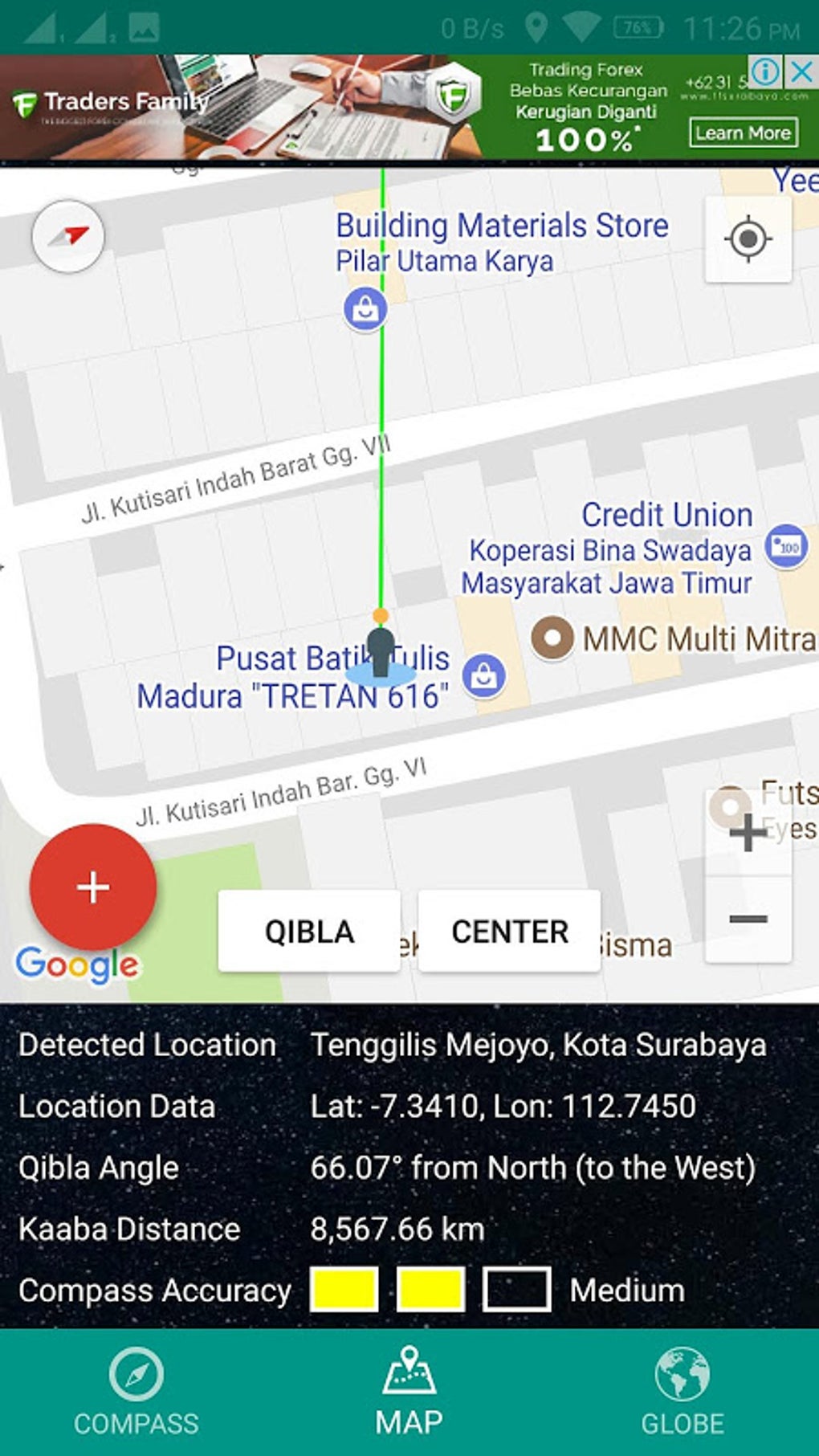
Task: Select the shopping marker near Pusat Batik Tulis
Action: click(x=485, y=674)
